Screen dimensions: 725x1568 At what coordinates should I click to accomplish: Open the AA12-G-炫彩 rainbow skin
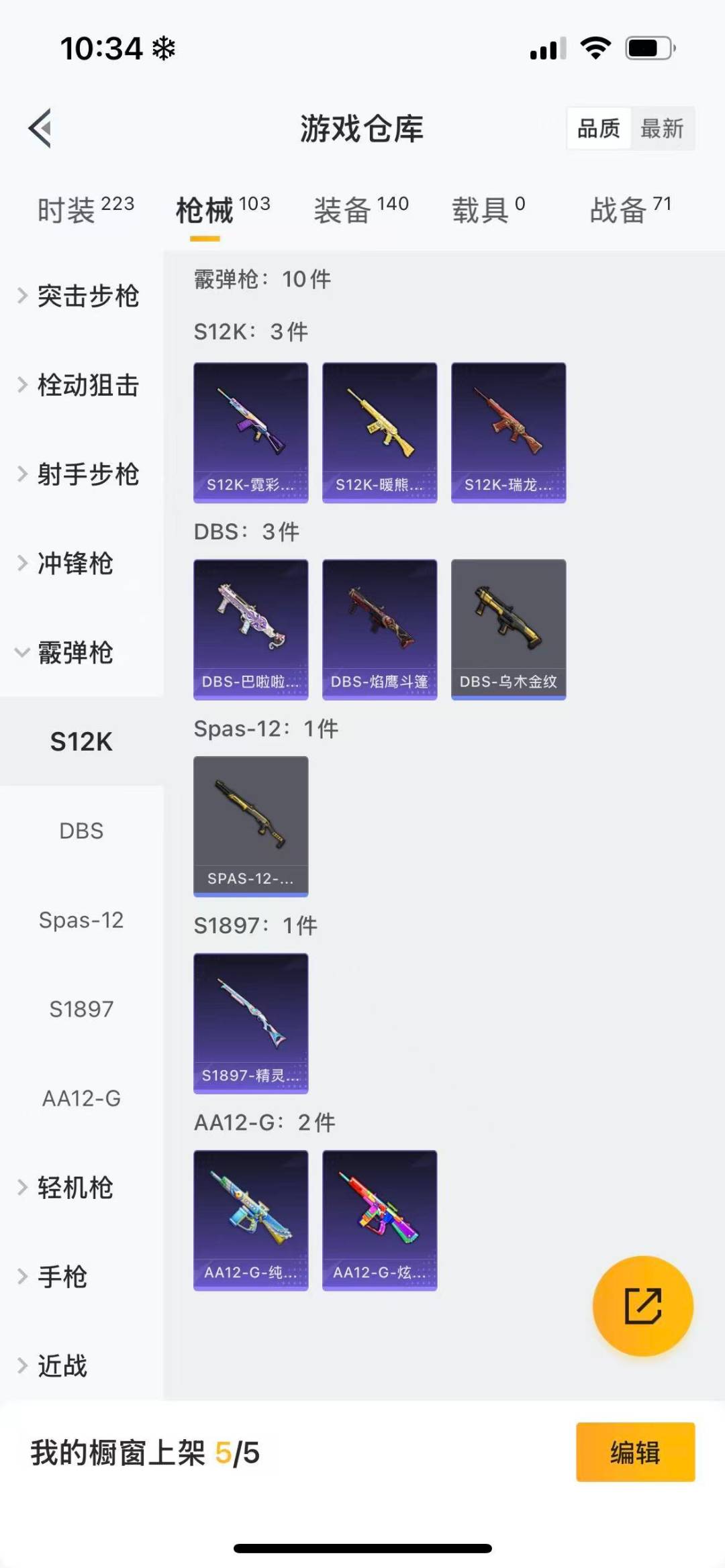pyautogui.click(x=379, y=1220)
